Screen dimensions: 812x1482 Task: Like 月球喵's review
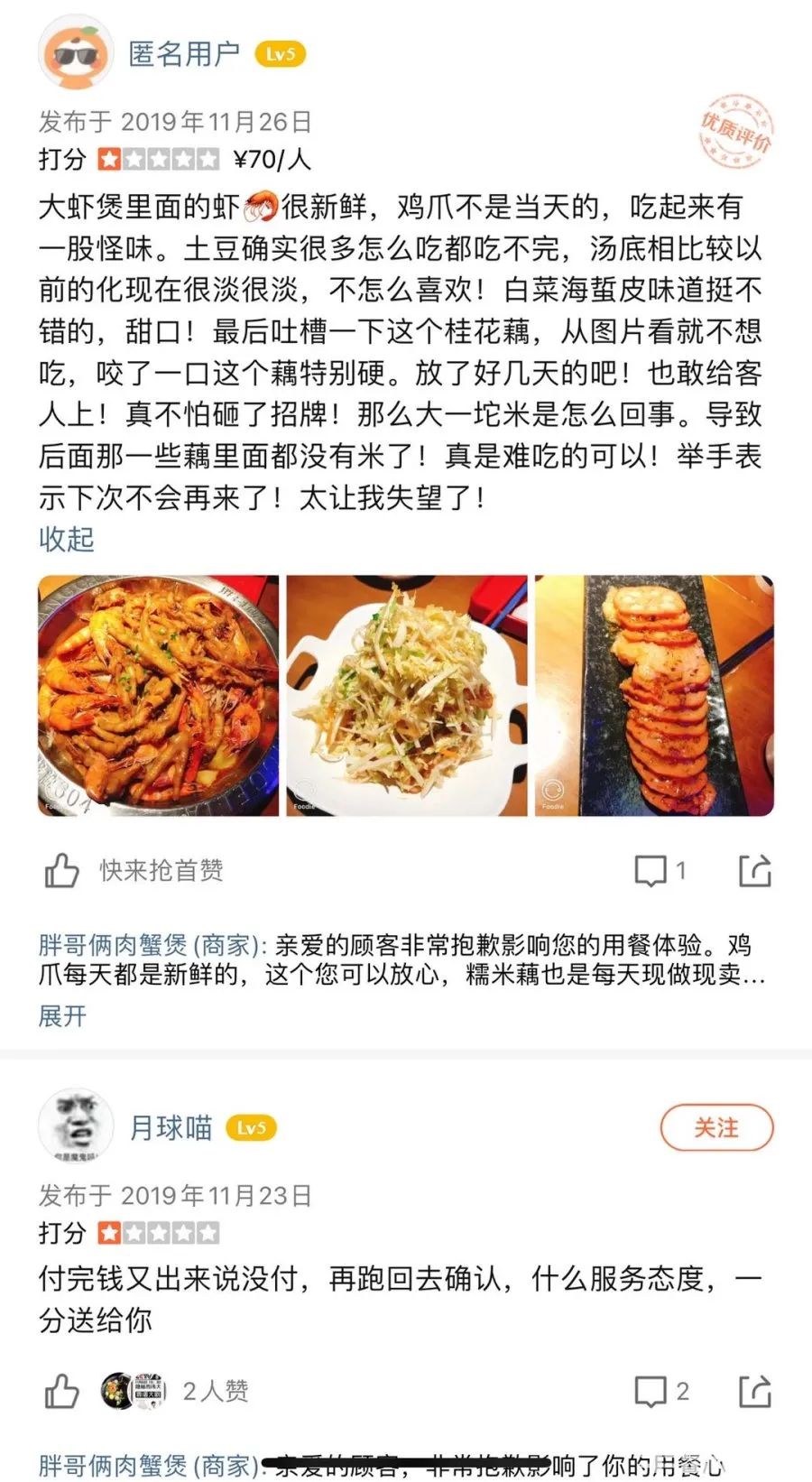(x=61, y=1391)
